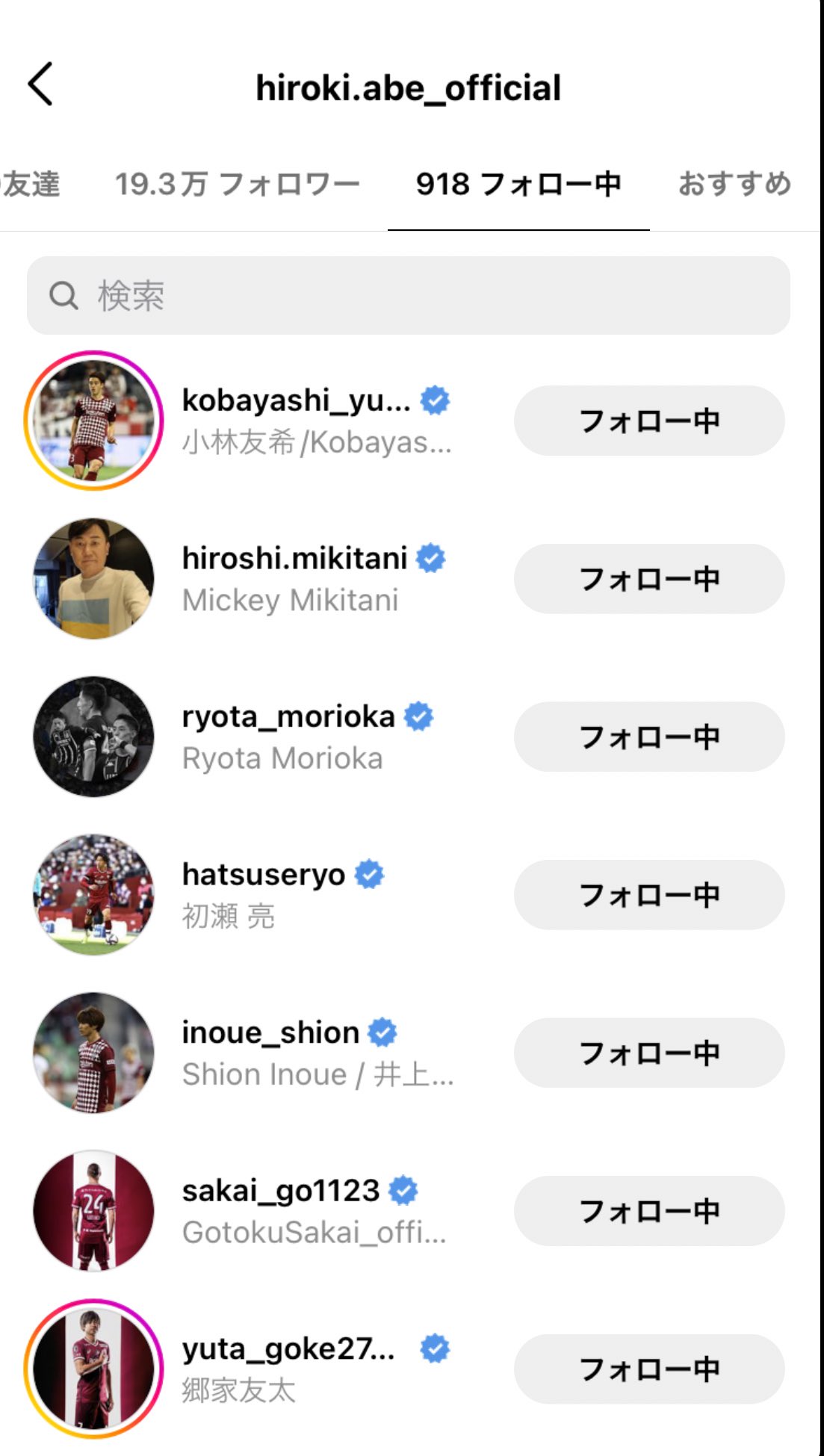Image resolution: width=824 pixels, height=1456 pixels.
Task: Switch to the おすすめ tab
Action: (x=734, y=184)
